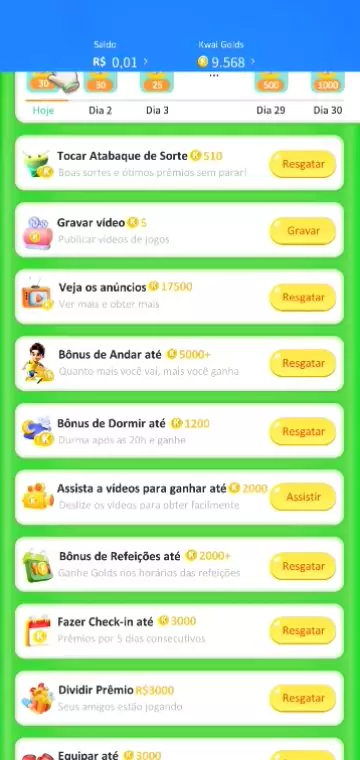Redeem the Tocar Atabaque de Sorte reward
This screenshot has width=360, height=760.
pyautogui.click(x=303, y=164)
